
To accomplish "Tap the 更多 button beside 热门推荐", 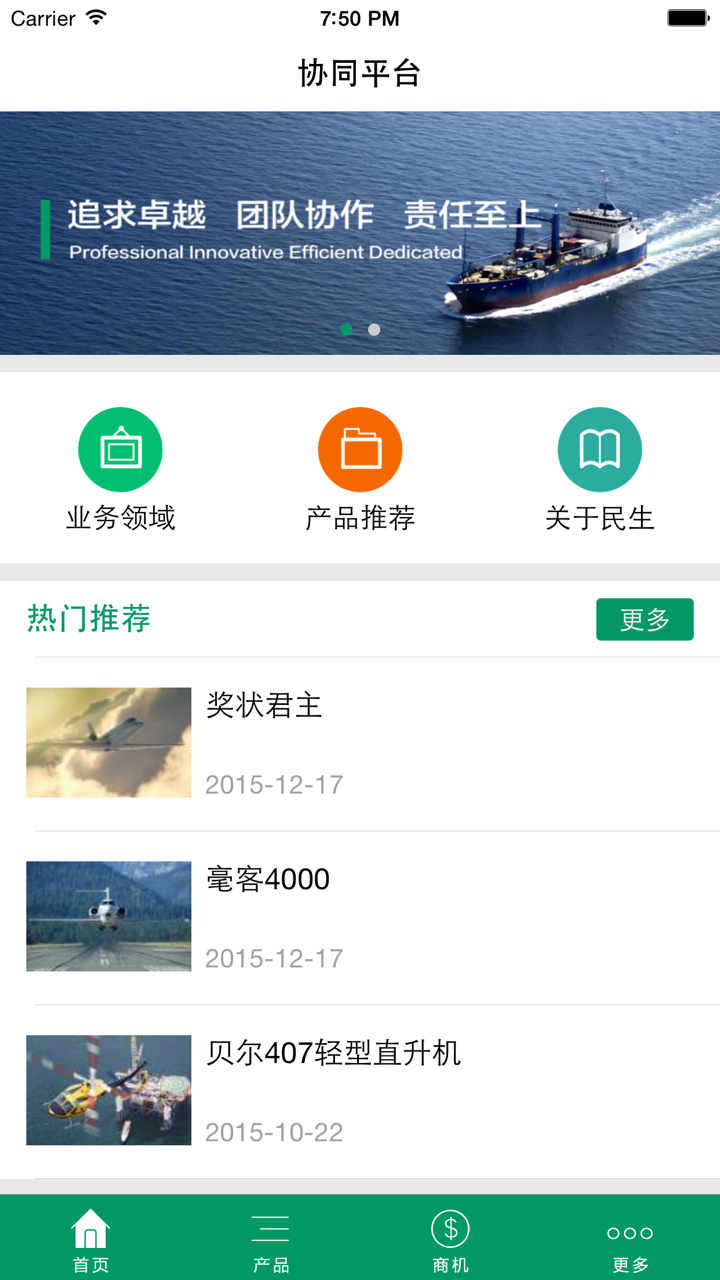I will click(x=645, y=619).
